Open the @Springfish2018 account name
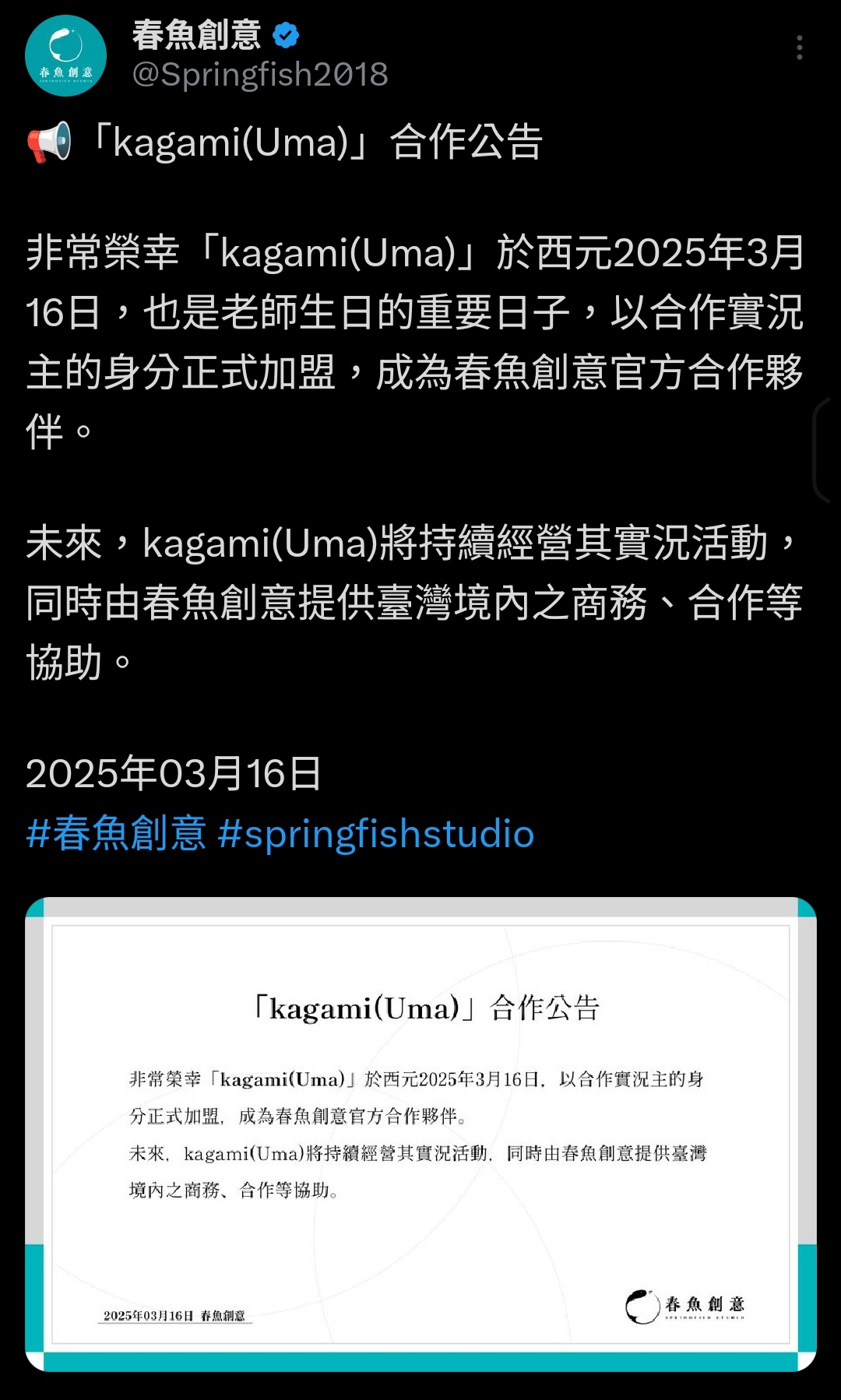Image resolution: width=841 pixels, height=1400 pixels. (x=260, y=75)
